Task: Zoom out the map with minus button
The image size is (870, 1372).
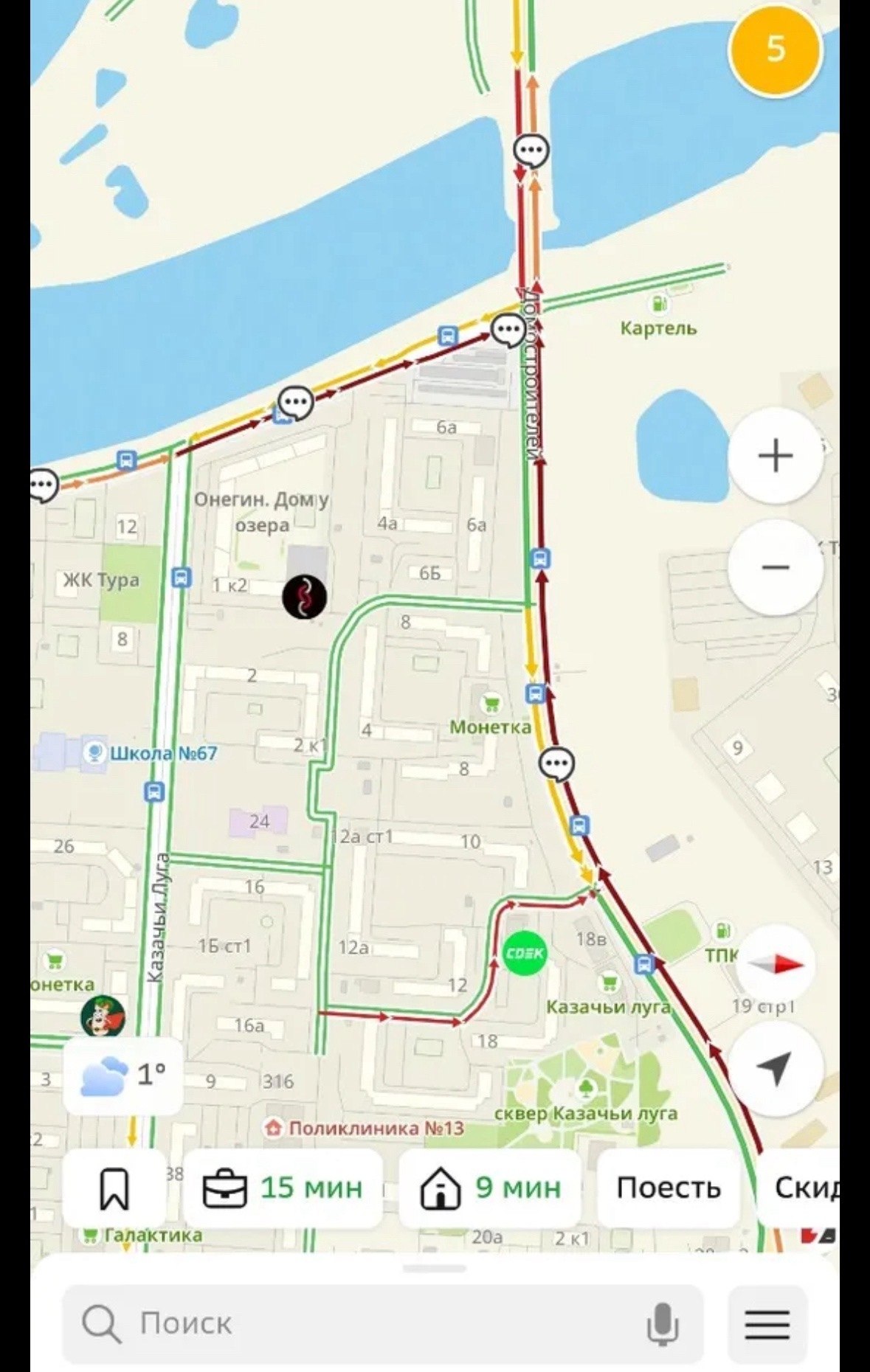Action: coord(775,567)
